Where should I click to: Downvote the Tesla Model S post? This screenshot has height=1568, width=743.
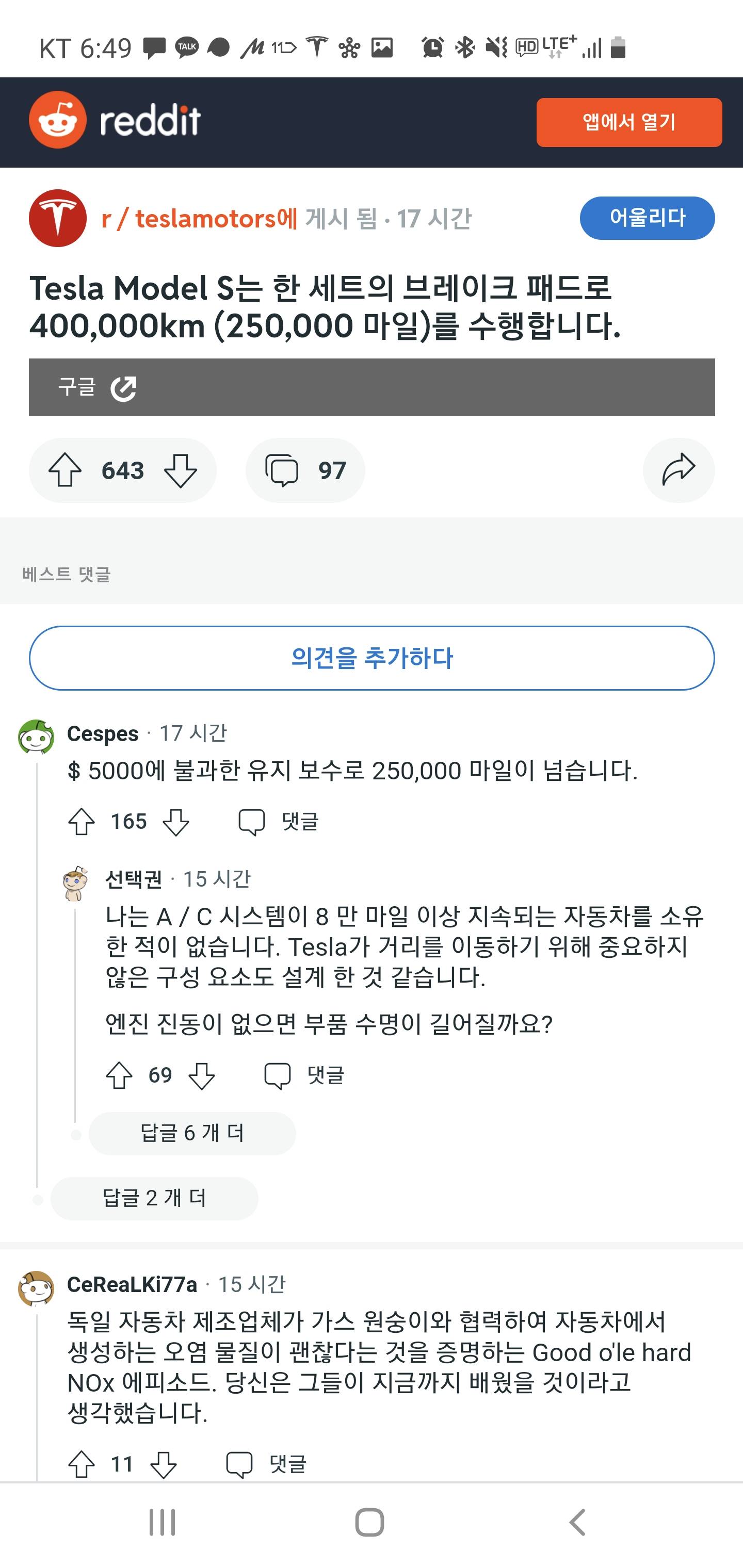point(180,470)
